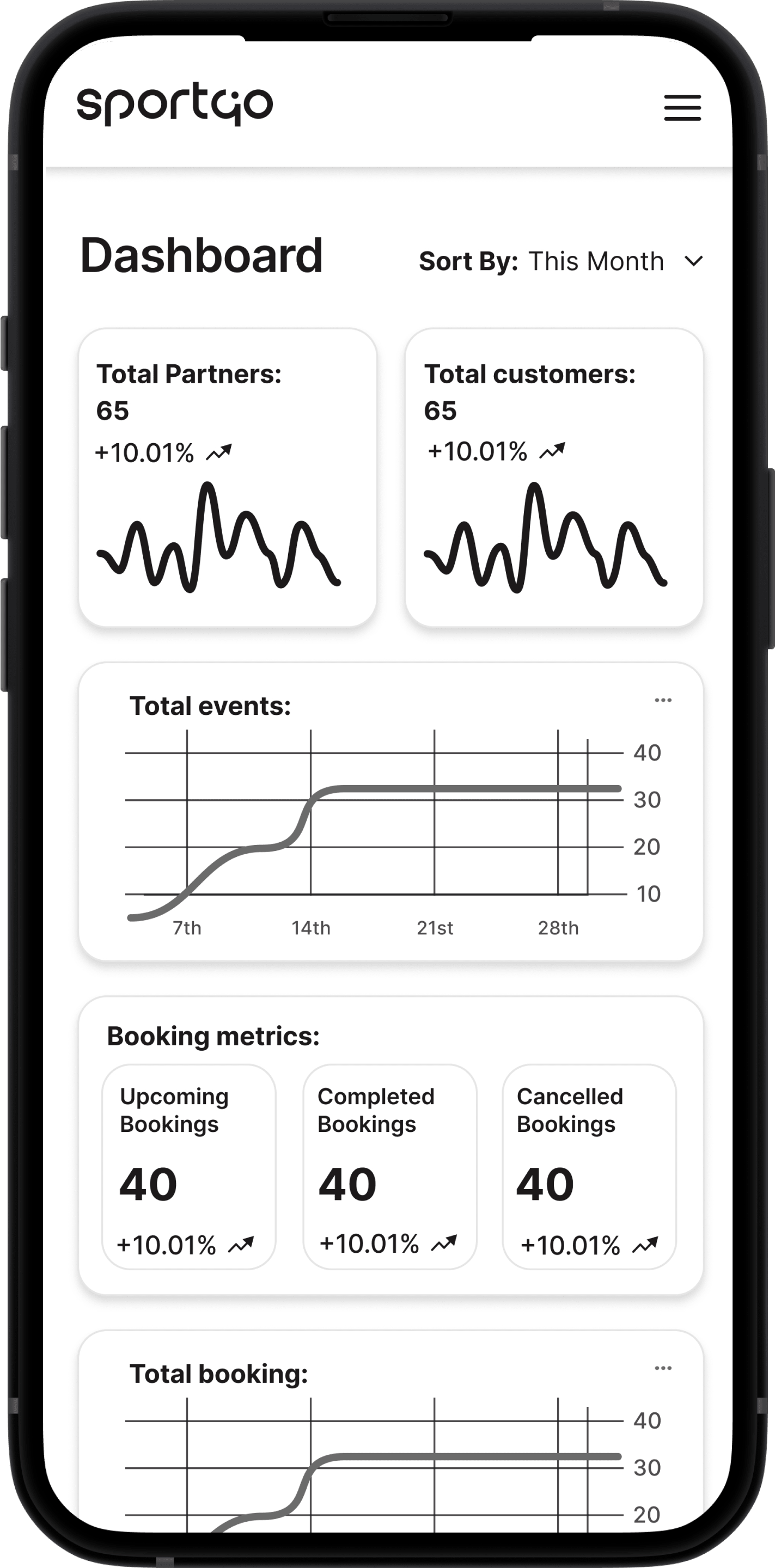
Task: View Cancelled Bookings details
Action: (589, 1166)
